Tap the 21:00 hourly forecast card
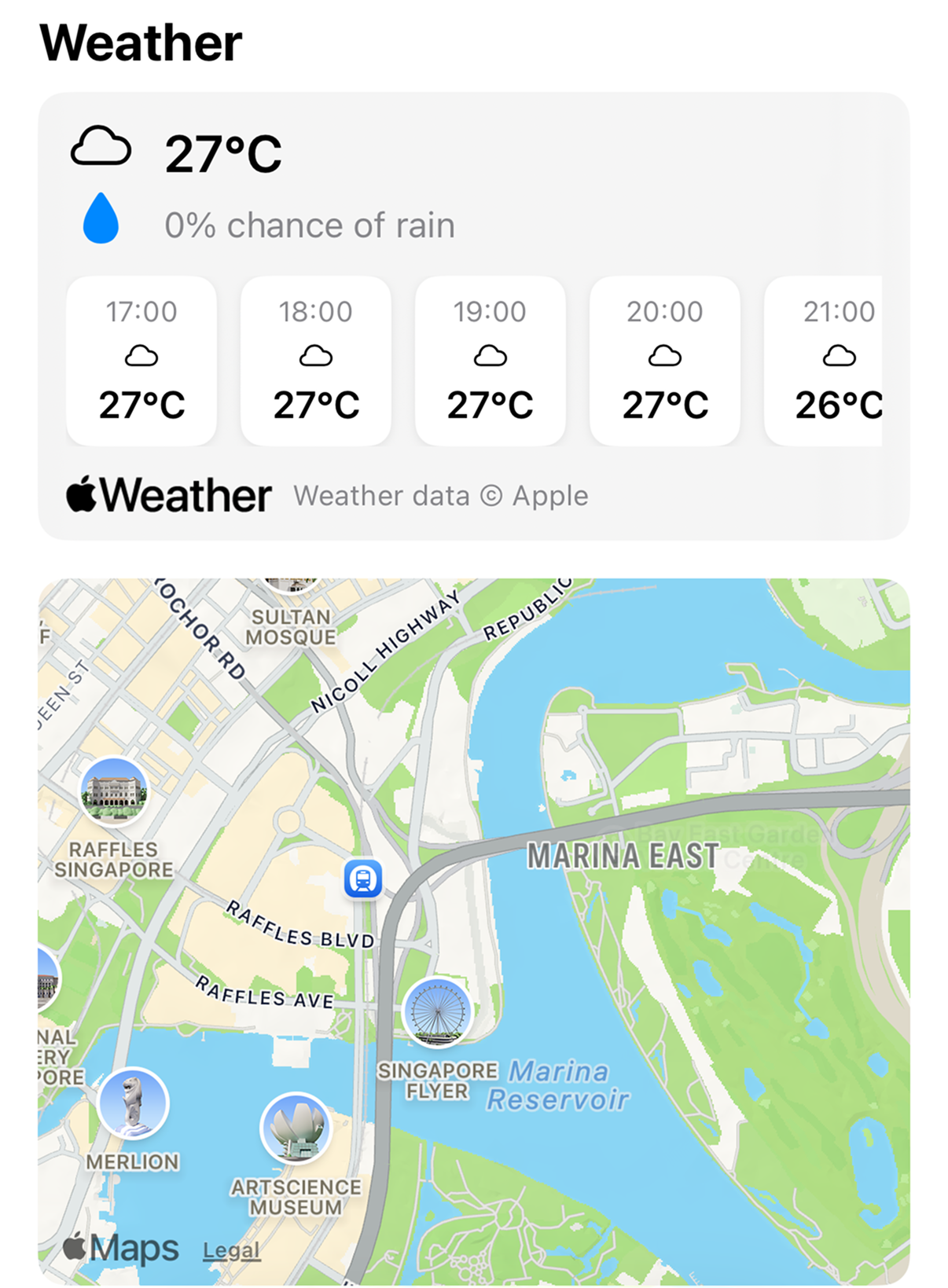This screenshot has height=1288, width=948. (825, 361)
